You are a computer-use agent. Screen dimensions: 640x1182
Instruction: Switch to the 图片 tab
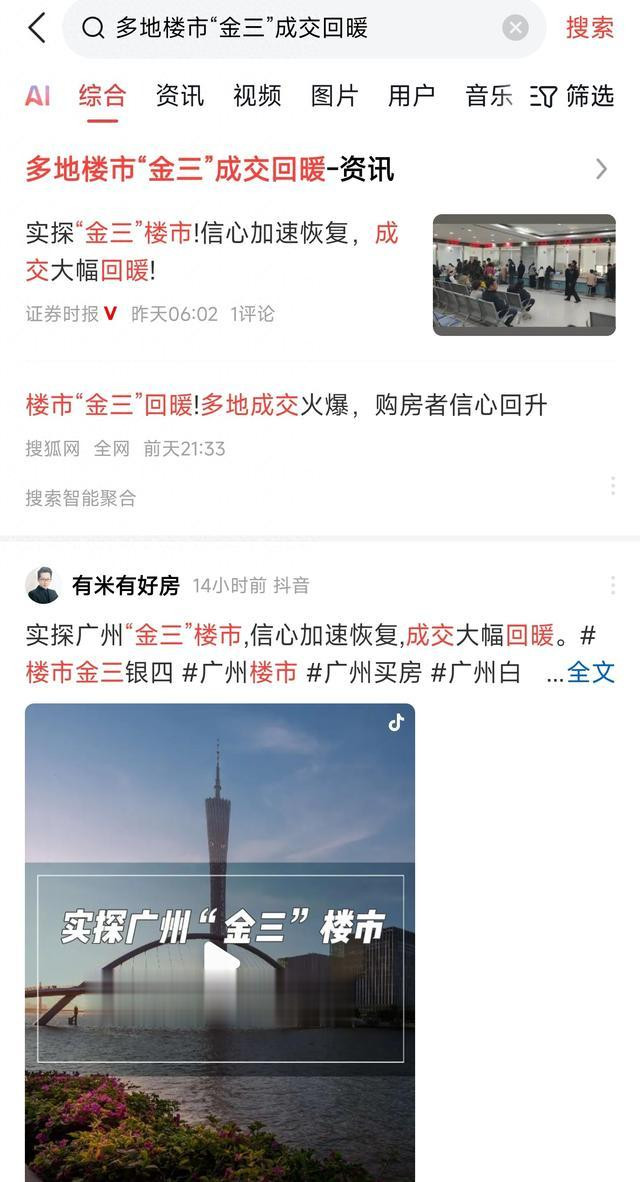[335, 96]
